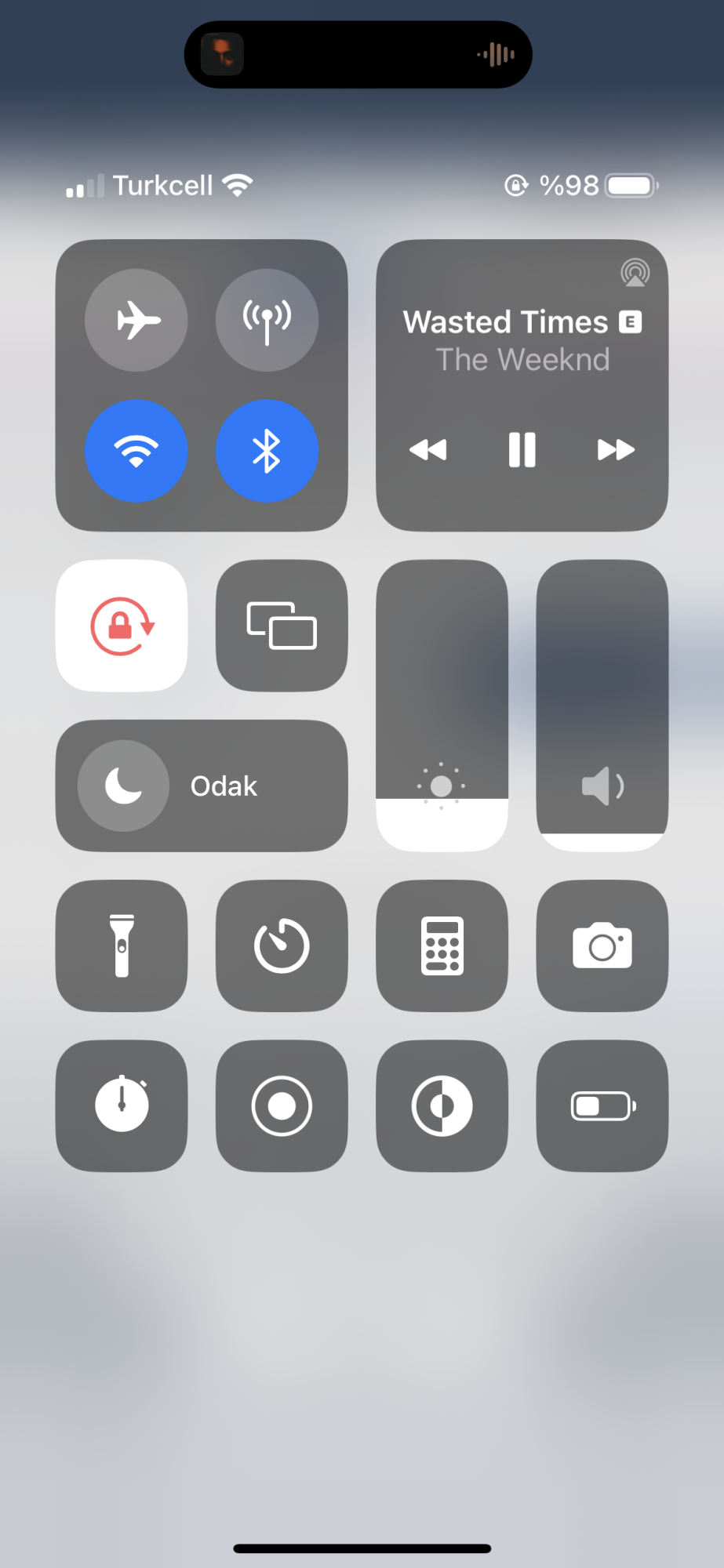Enable low power mode
Image resolution: width=724 pixels, height=1568 pixels.
[x=602, y=1105]
